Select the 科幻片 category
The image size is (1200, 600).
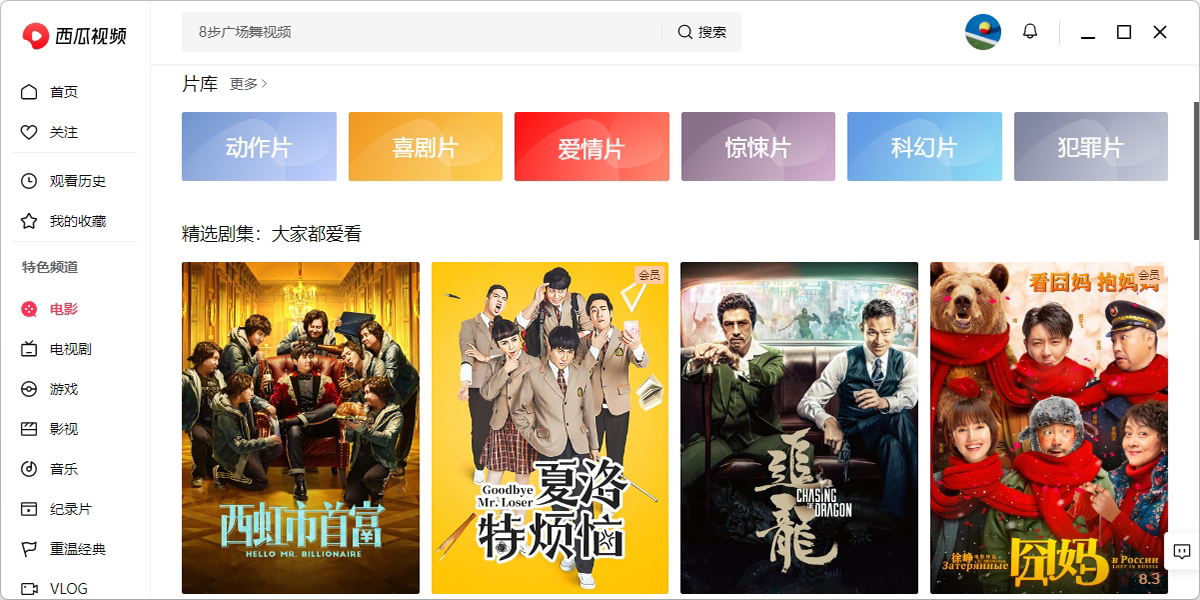click(x=924, y=147)
